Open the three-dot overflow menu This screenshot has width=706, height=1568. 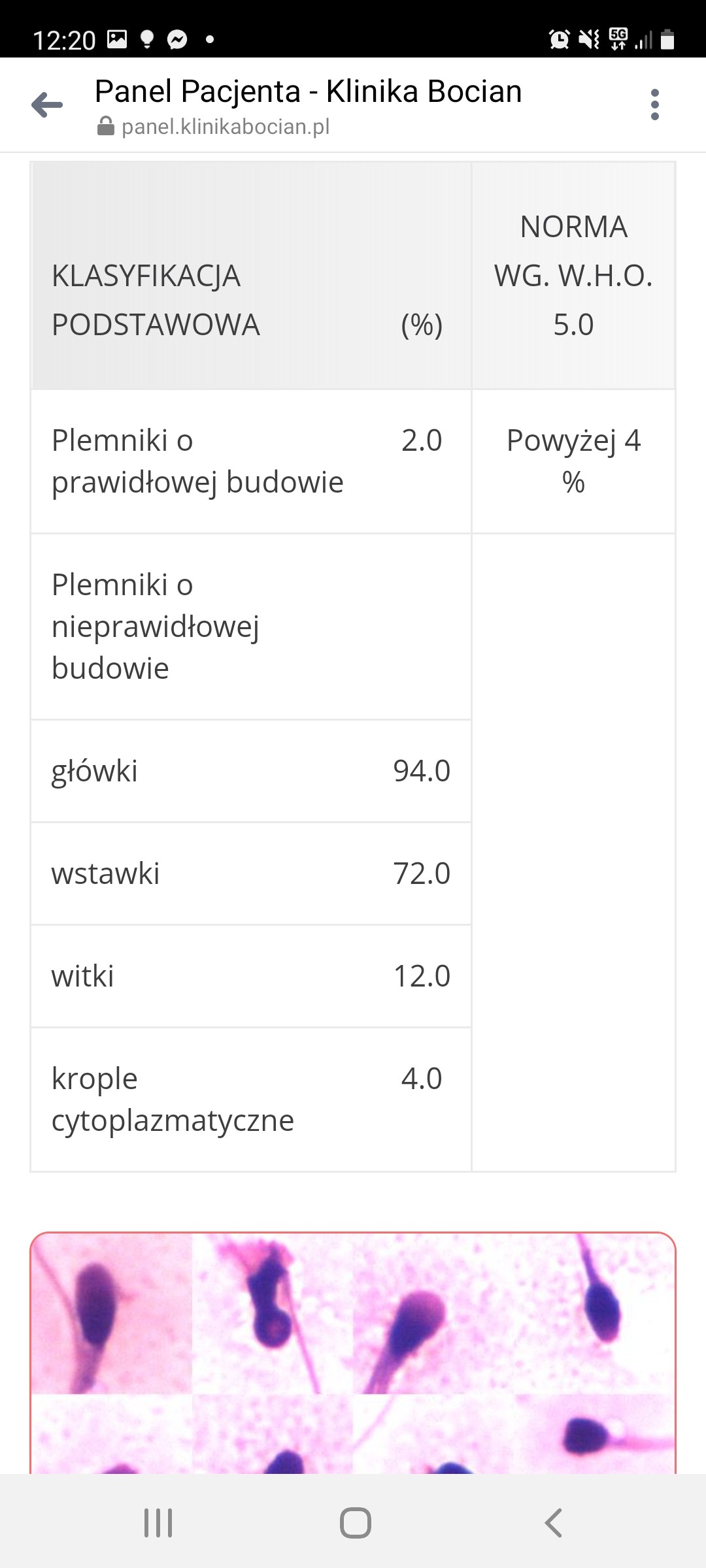point(654,105)
